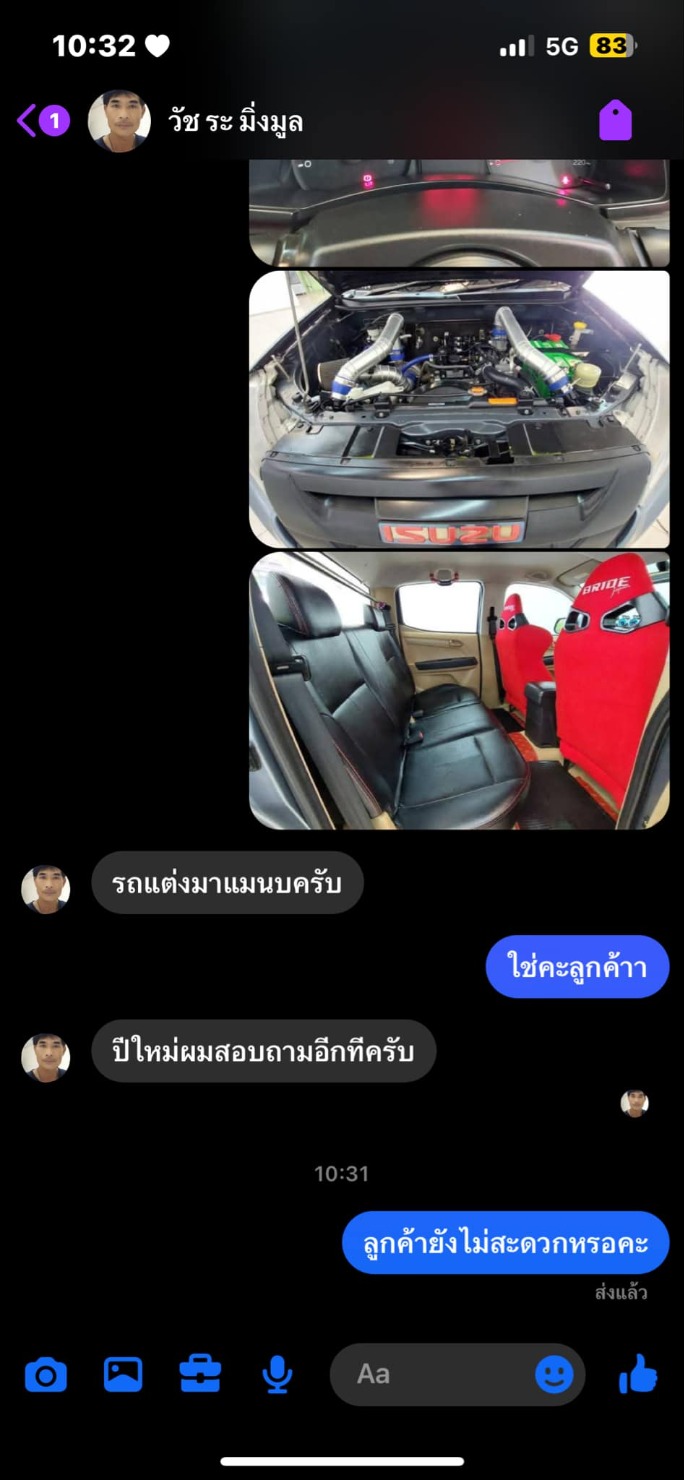The height and width of the screenshot is (1480, 684).
Task: Open the Isuzu engine bay photo
Action: pyautogui.click(x=459, y=409)
